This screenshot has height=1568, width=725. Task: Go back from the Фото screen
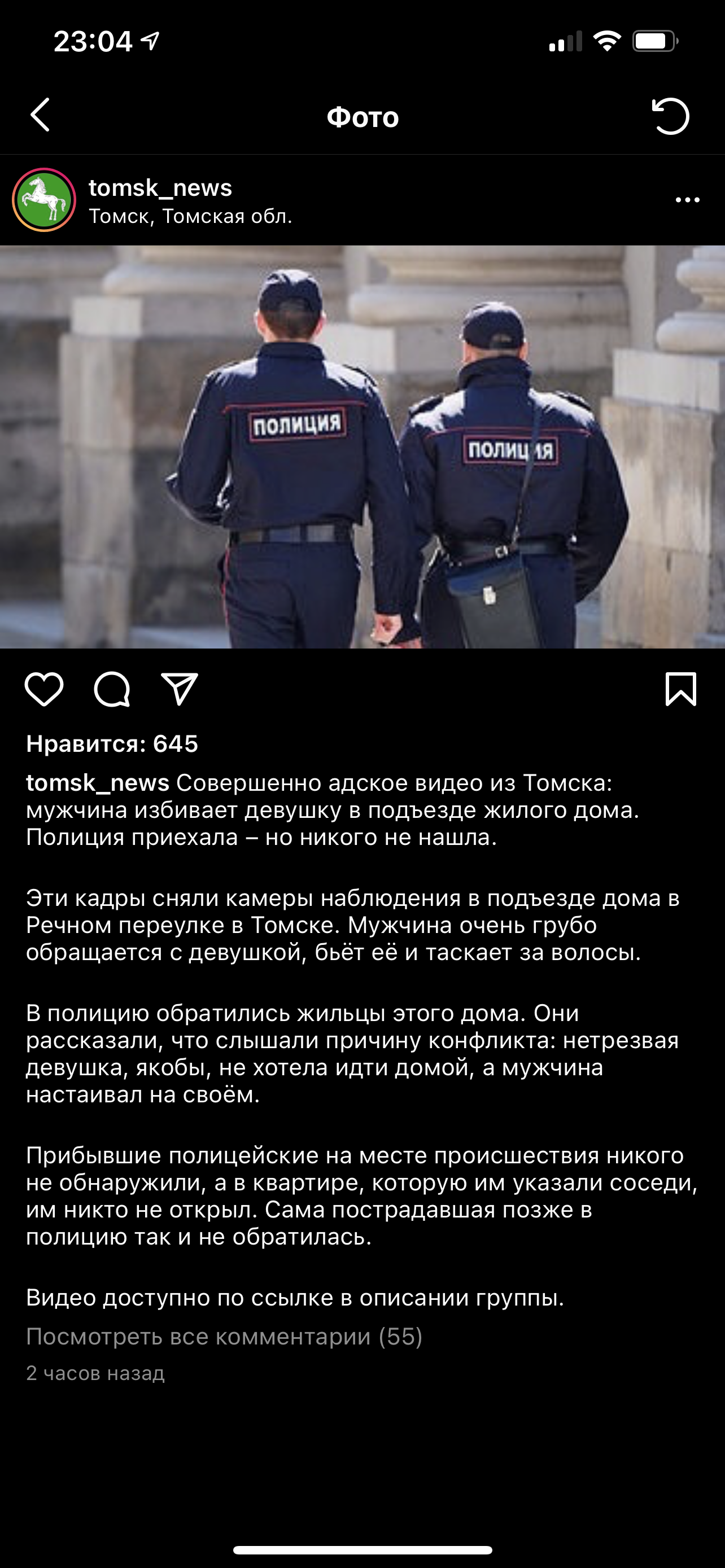pos(40,115)
